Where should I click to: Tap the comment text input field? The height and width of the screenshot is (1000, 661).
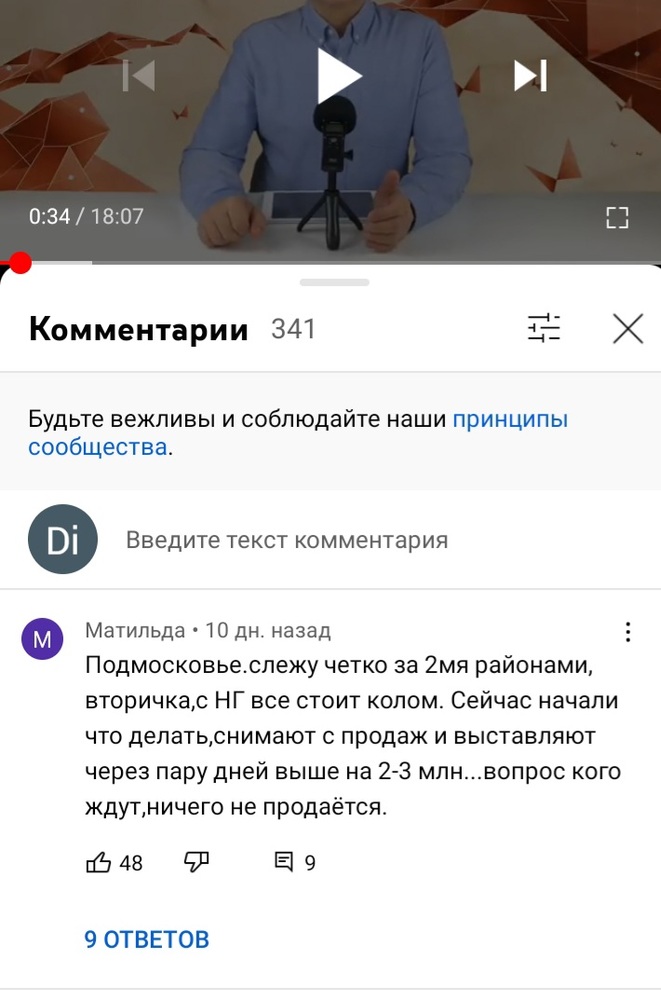point(286,540)
